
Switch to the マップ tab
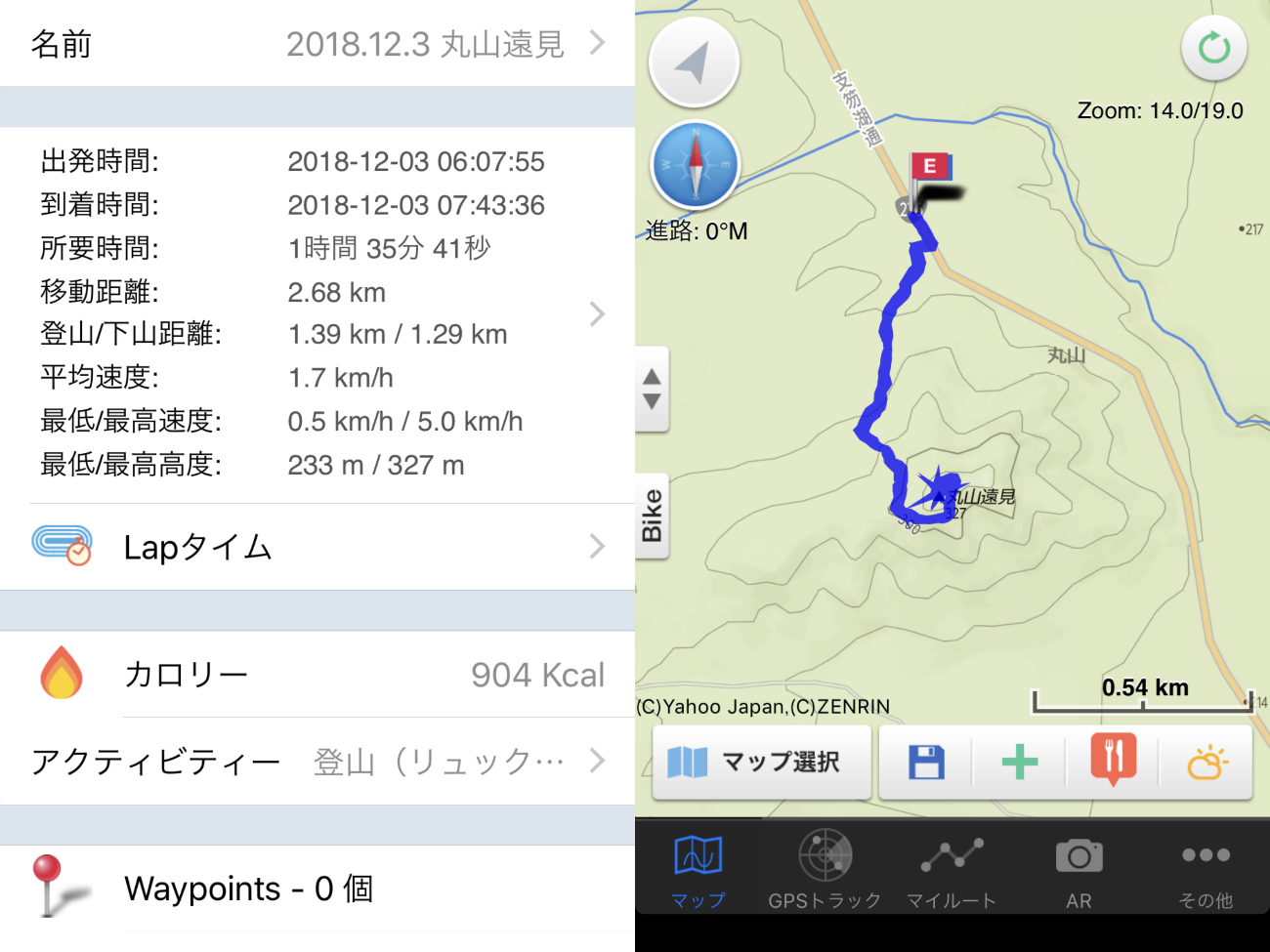[698, 871]
